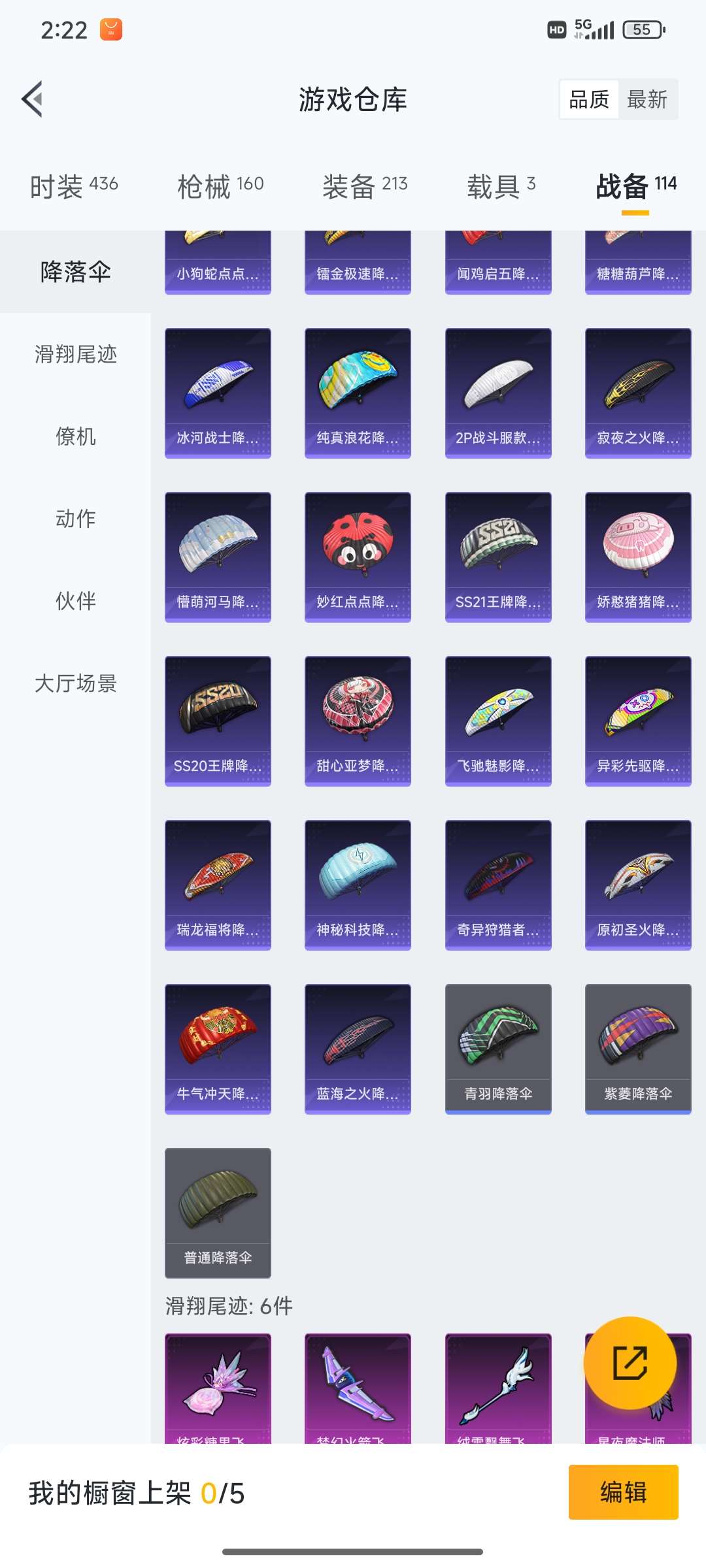Open the 妙红点点 ladybug parachute
706x1568 pixels.
coord(358,557)
